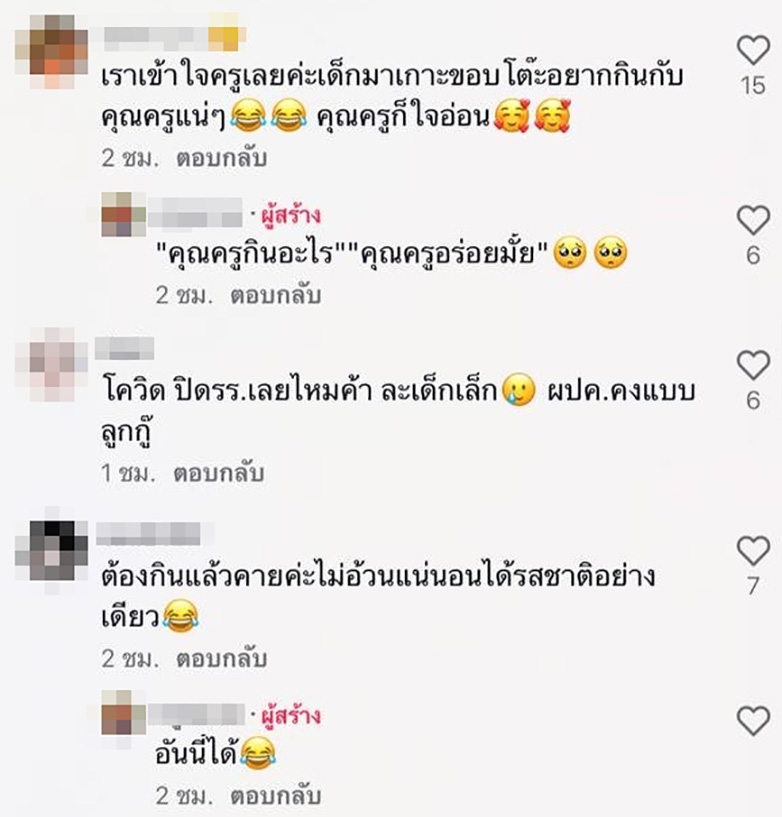Tap ตอบกลับ under 'คุณครูกินอะไร' reply
The width and height of the screenshot is (782, 817).
[x=276, y=296]
